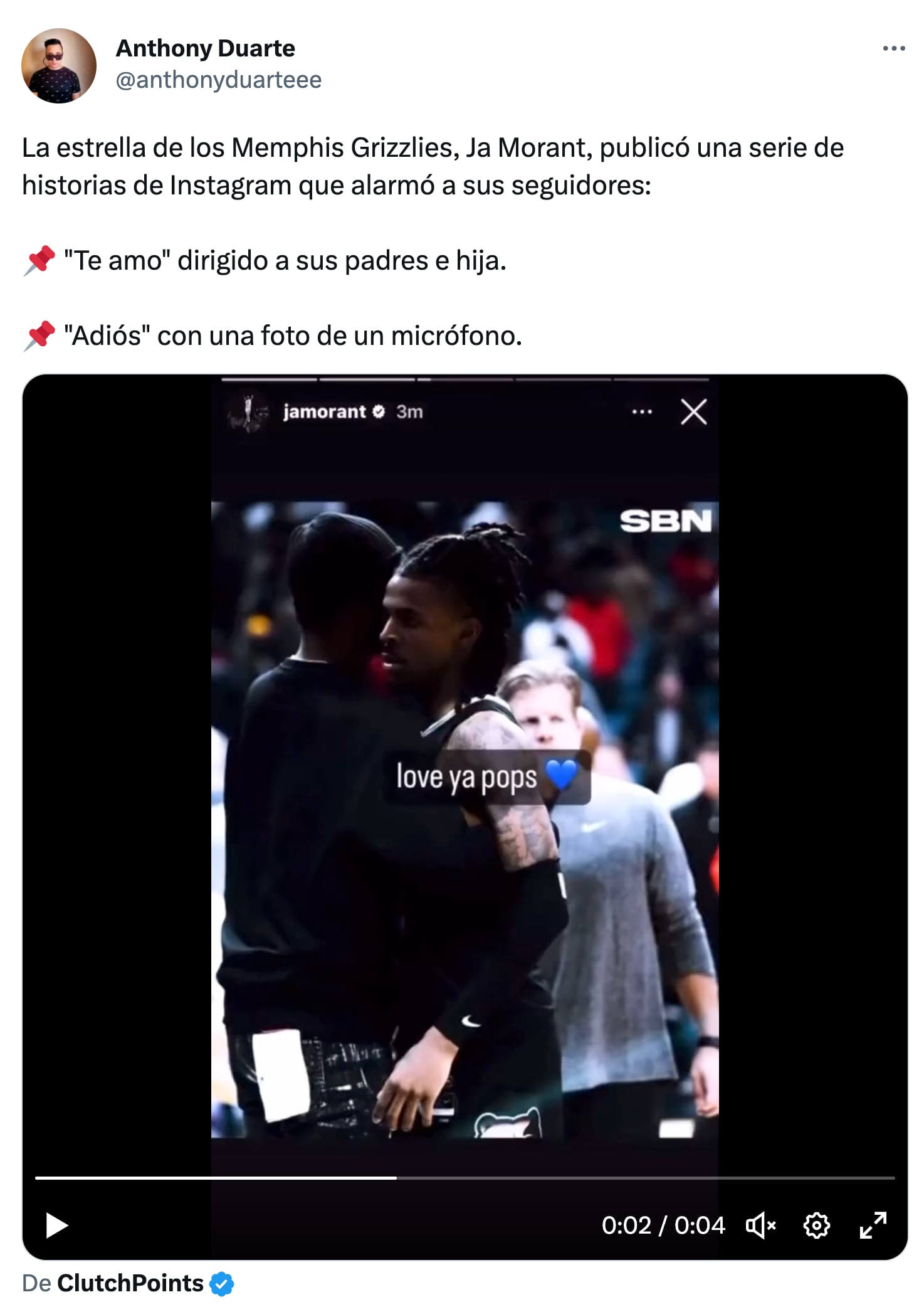Open video settings gear
The image size is (924, 1307).
coord(816,1225)
